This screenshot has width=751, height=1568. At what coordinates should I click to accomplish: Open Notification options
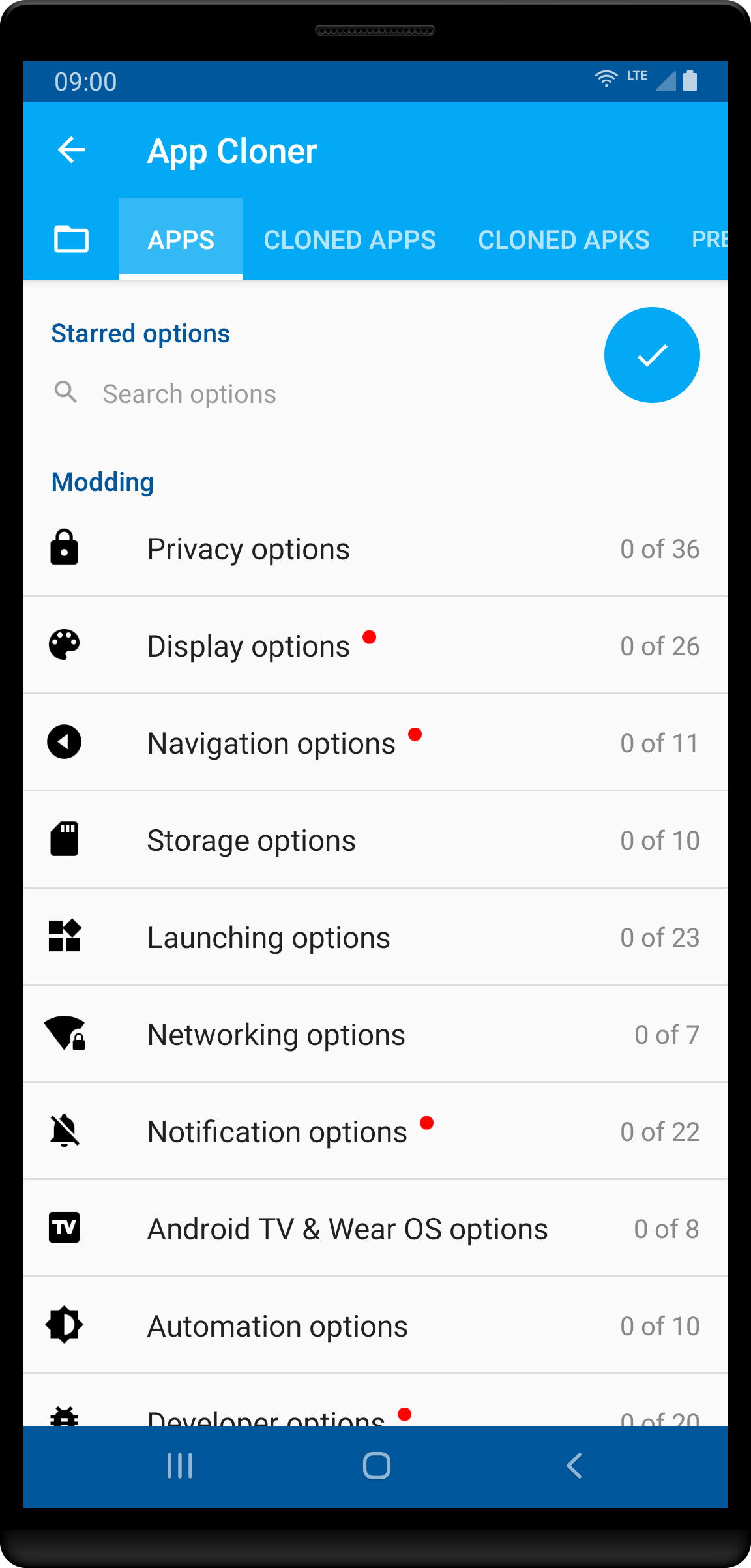click(375, 1132)
